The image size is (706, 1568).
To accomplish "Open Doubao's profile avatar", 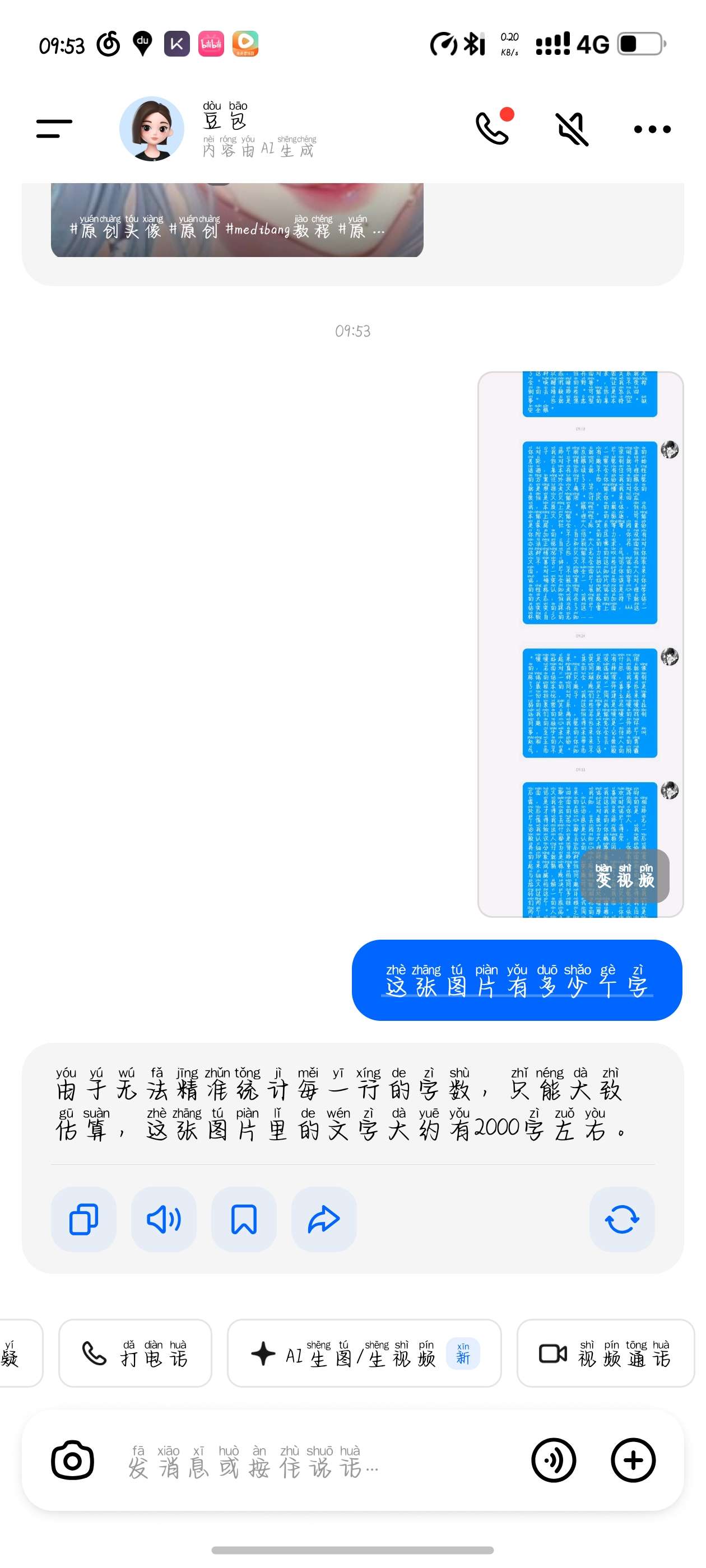I will (x=152, y=128).
